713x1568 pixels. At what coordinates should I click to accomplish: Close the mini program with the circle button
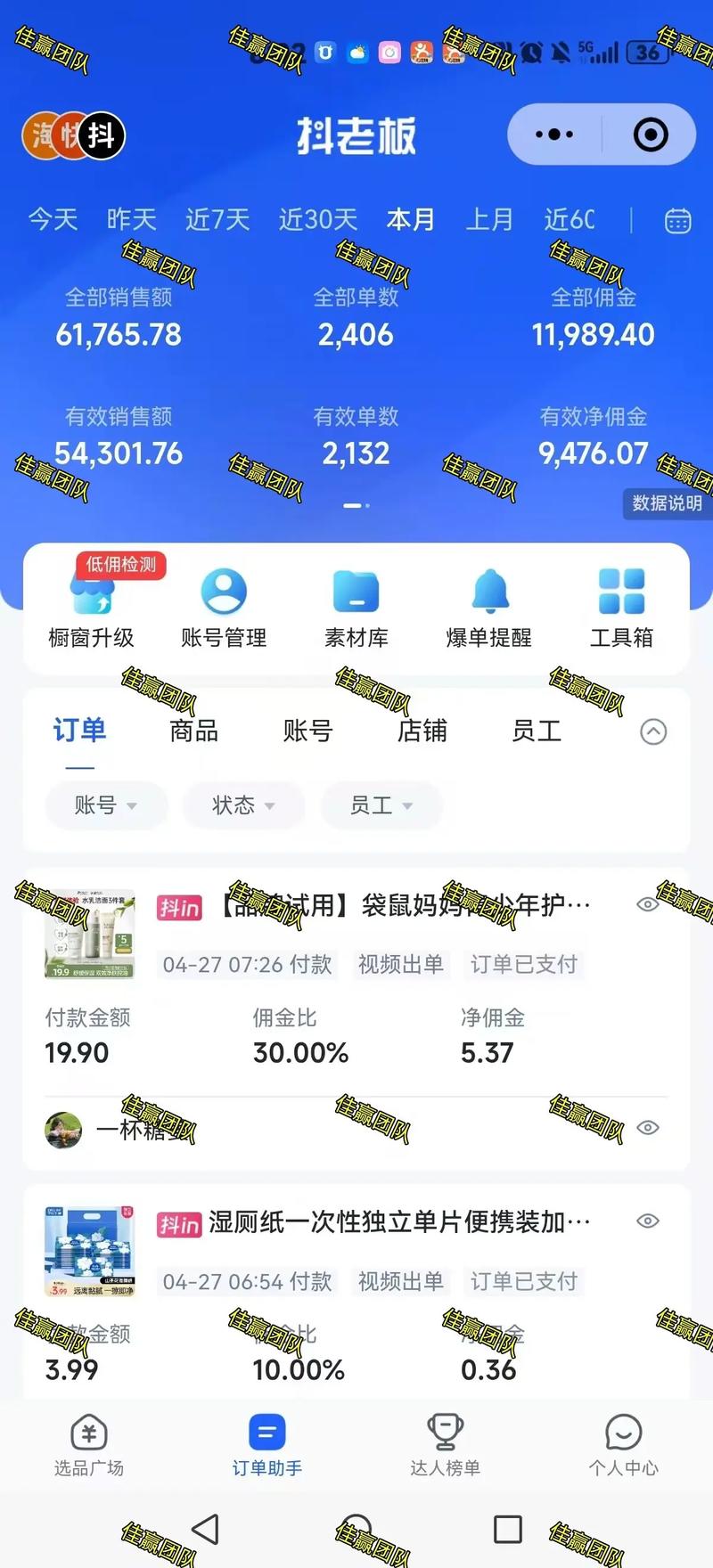[x=651, y=135]
